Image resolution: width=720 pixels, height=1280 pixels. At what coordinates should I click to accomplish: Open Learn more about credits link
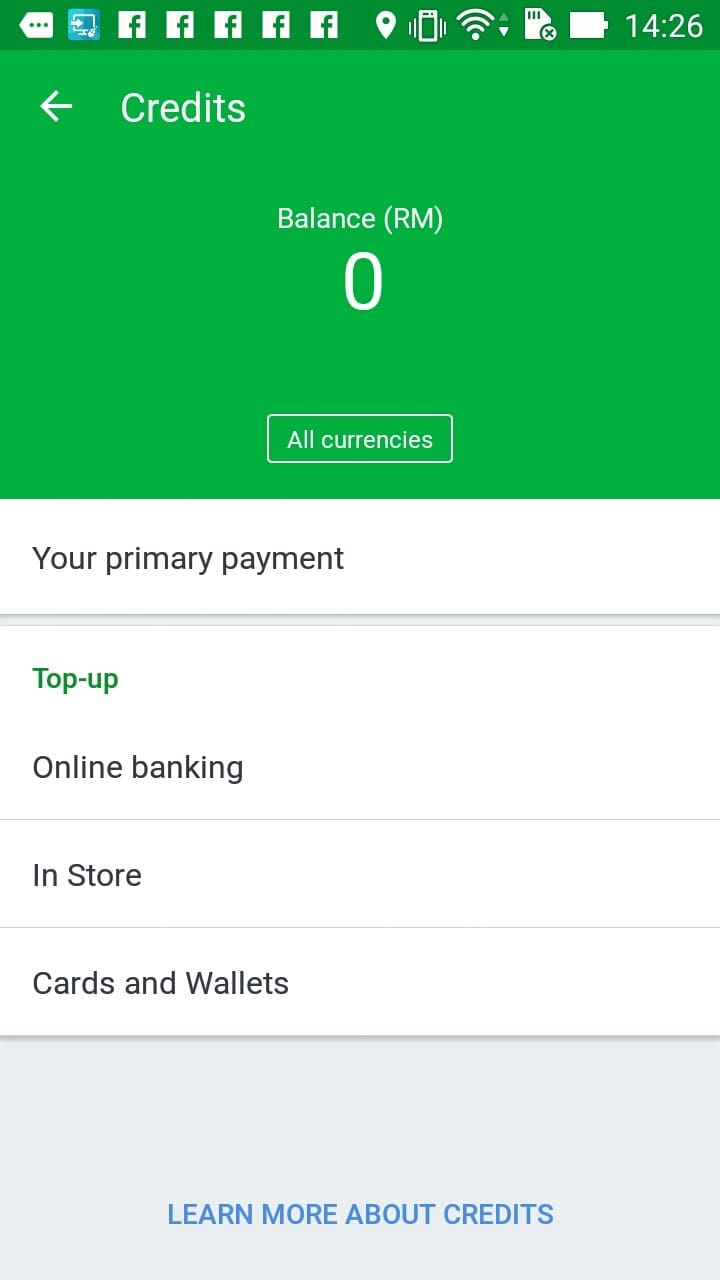click(360, 1214)
